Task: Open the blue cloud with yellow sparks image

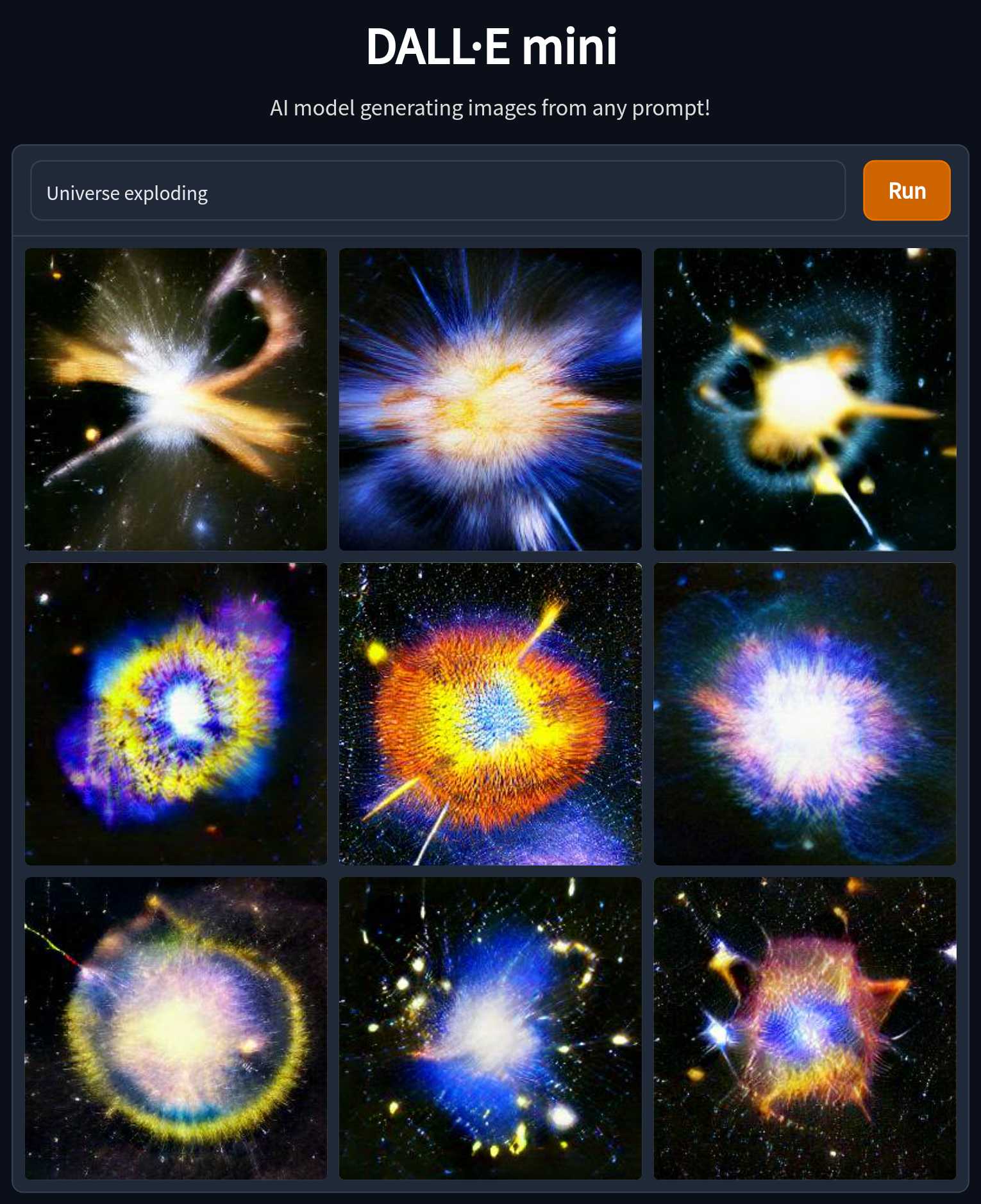Action: [490, 1028]
